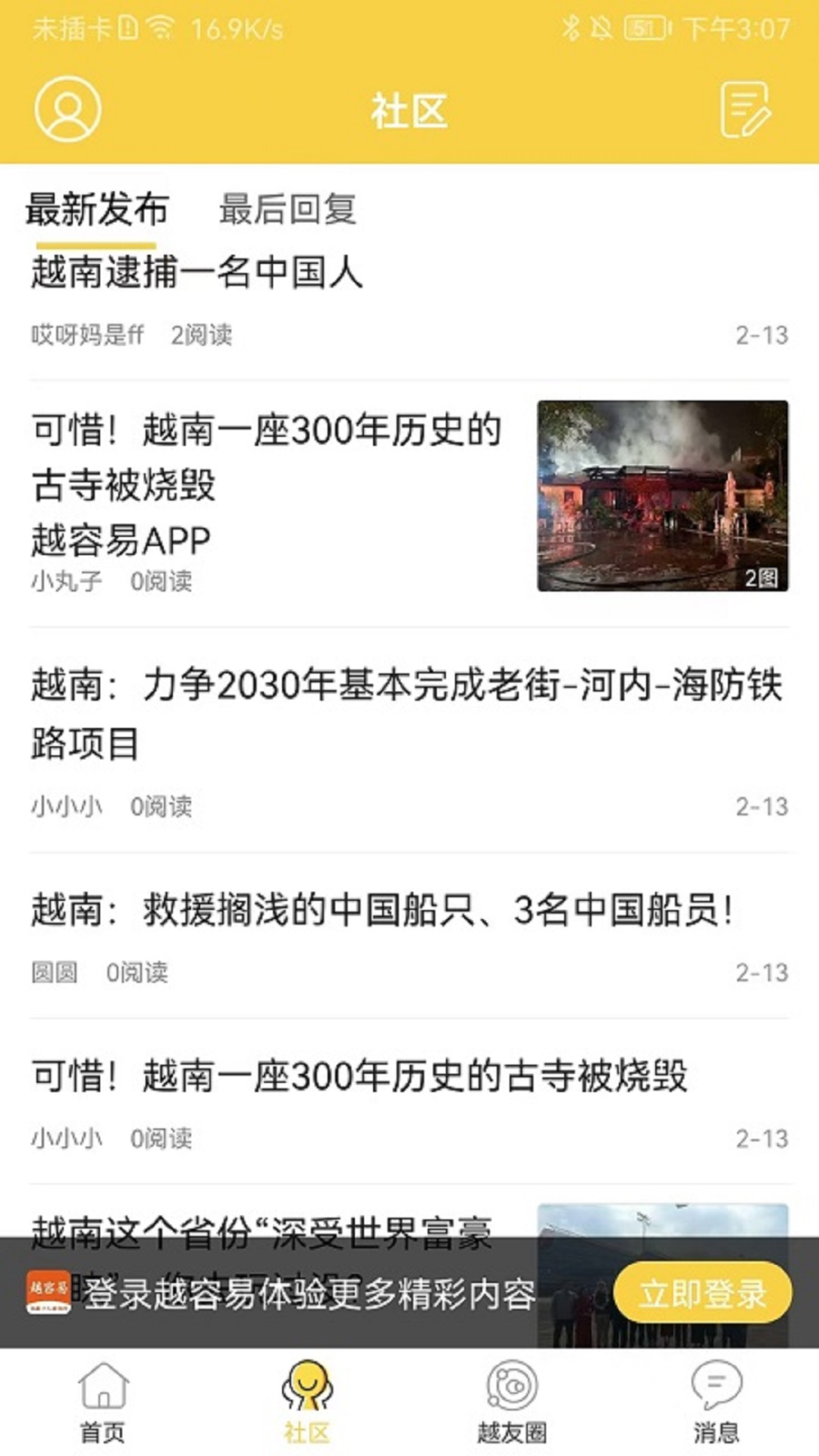The height and width of the screenshot is (1456, 819).
Task: Open the 越容易APP temple fire post
Action: (265, 484)
